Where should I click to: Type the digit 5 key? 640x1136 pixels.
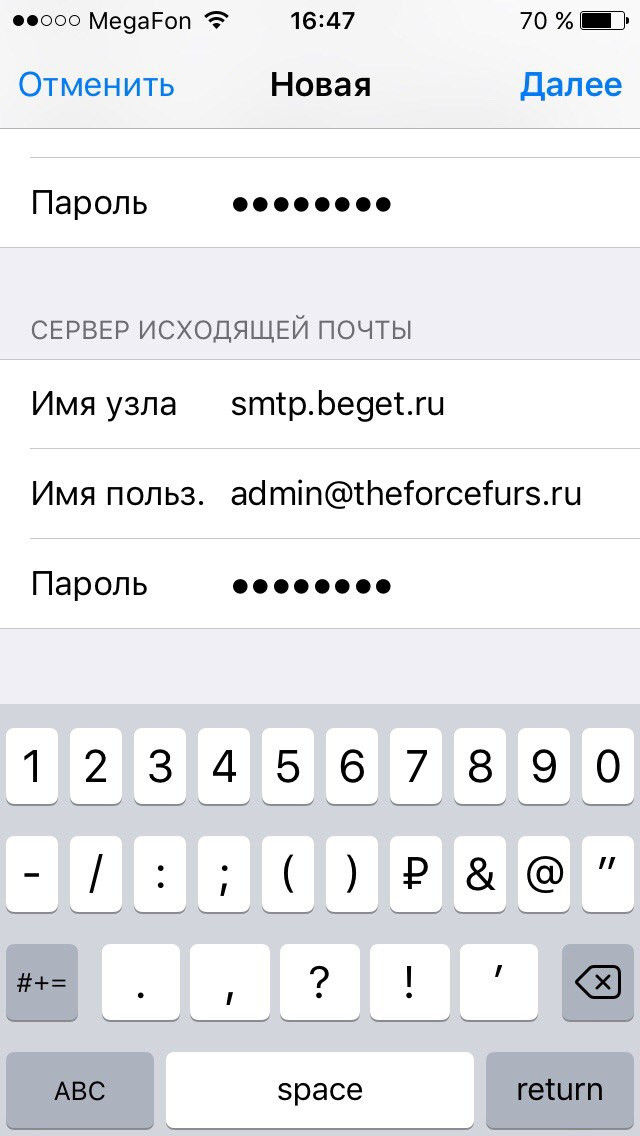coord(288,767)
